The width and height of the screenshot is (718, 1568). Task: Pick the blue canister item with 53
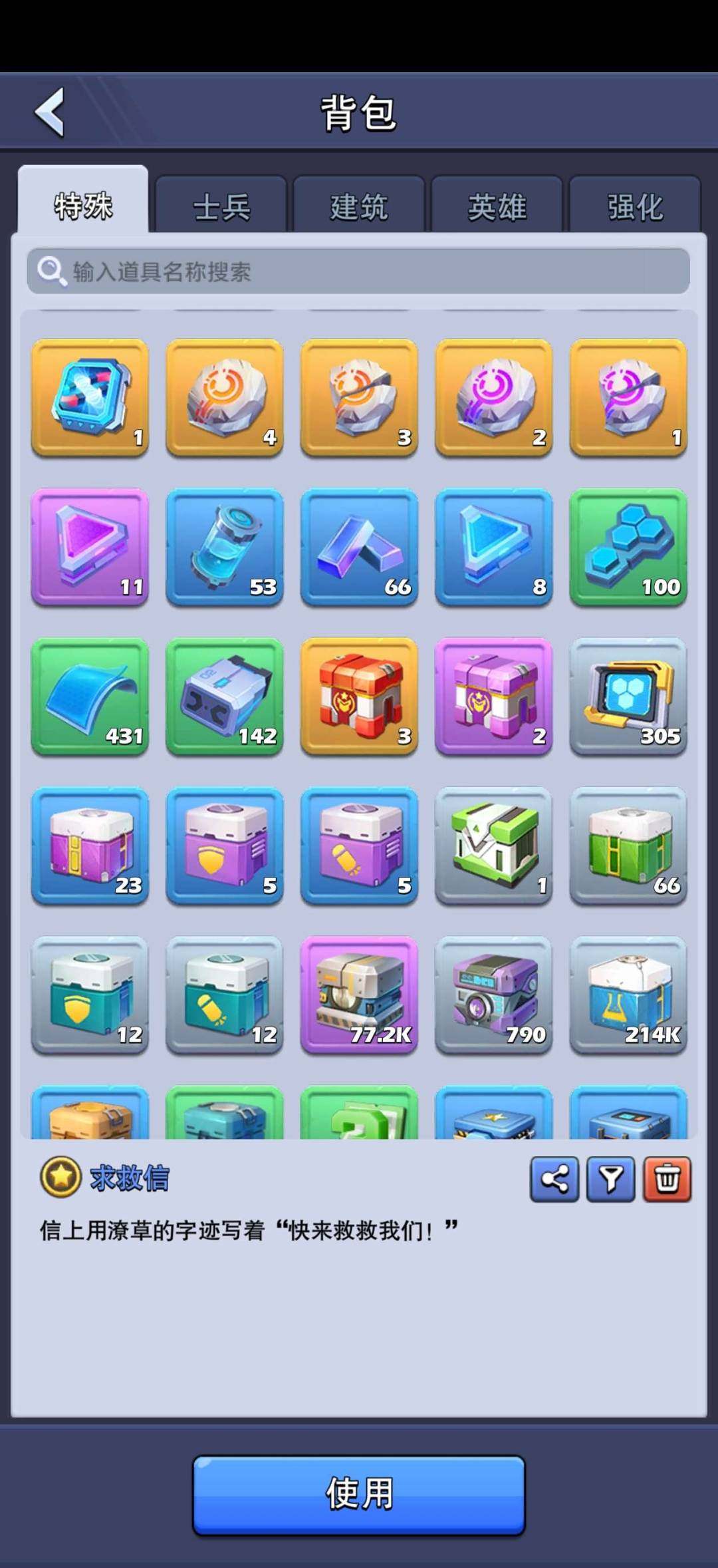[x=225, y=548]
